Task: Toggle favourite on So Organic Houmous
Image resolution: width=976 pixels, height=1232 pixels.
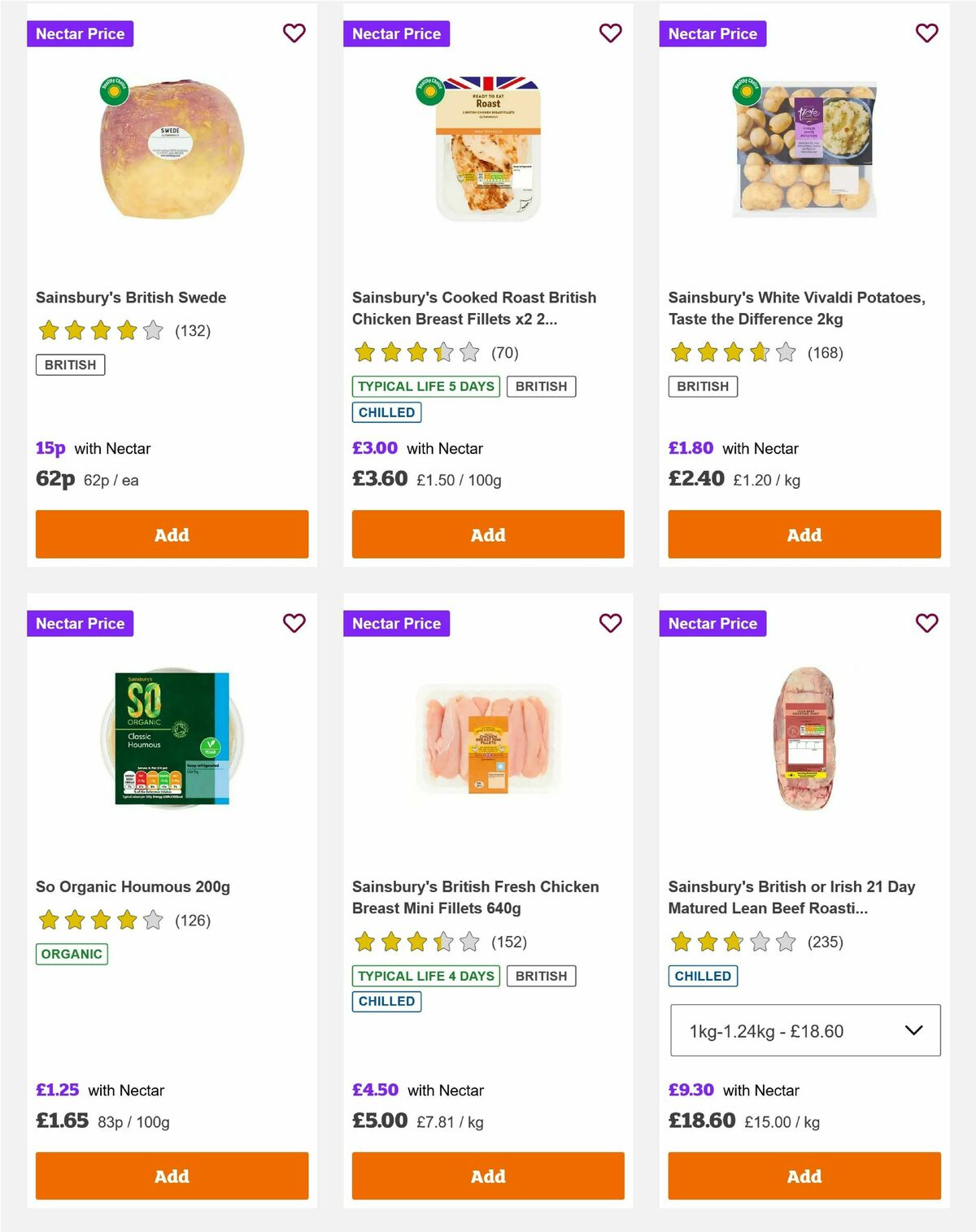Action: 294,623
